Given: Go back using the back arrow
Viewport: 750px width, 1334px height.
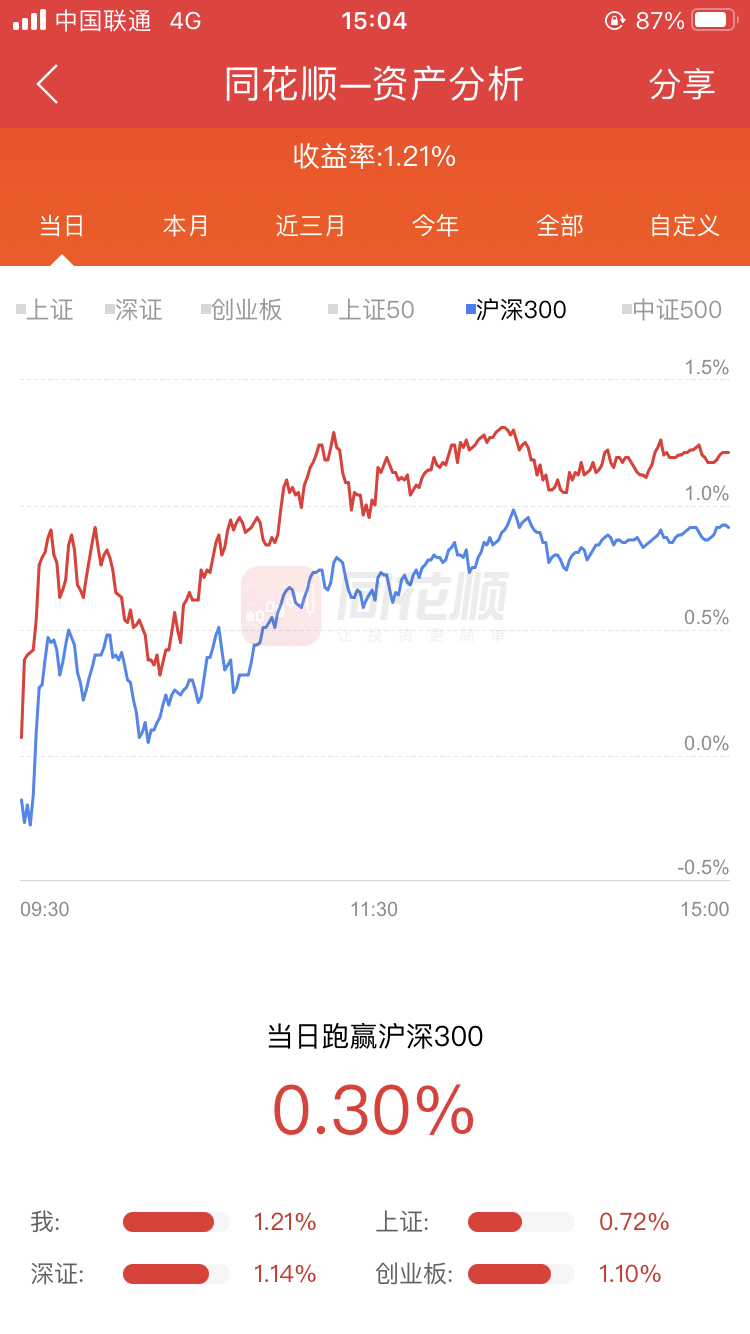Looking at the screenshot, I should [x=48, y=84].
